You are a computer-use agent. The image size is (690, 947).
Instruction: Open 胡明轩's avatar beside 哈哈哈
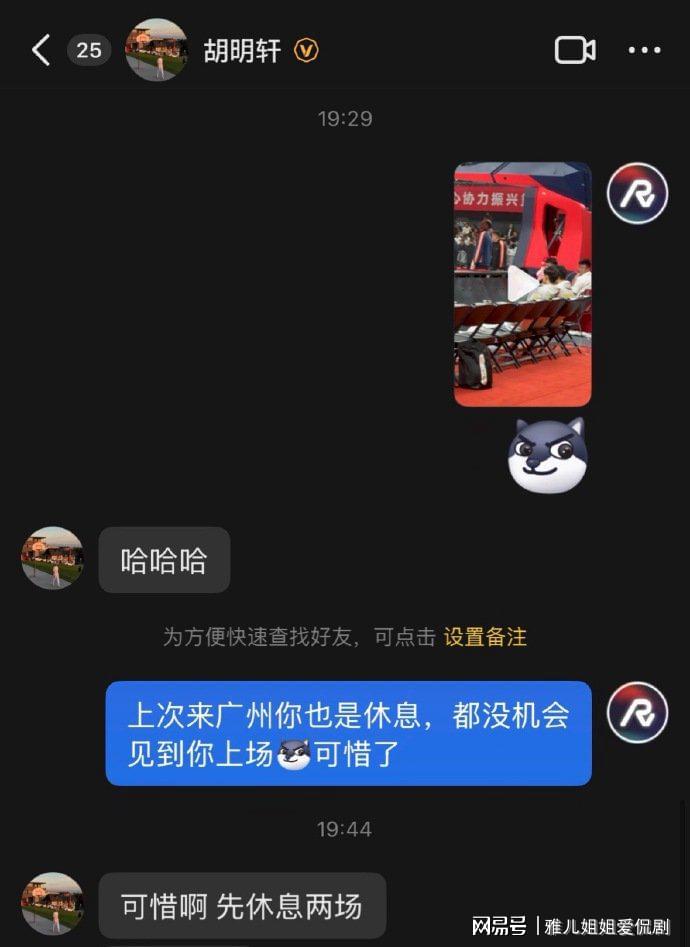[x=52, y=558]
